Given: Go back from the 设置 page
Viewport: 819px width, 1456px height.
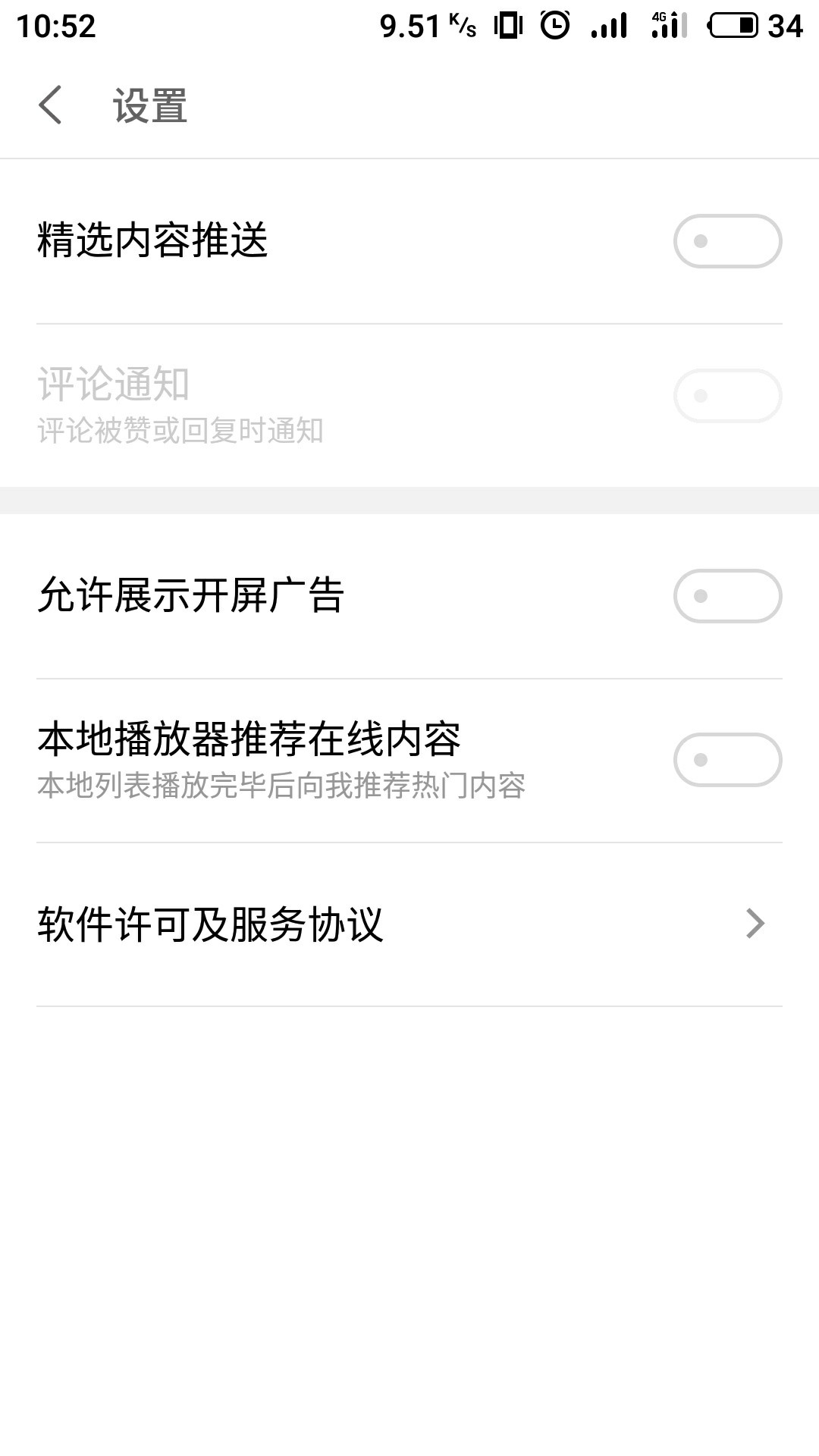Looking at the screenshot, I should click(x=50, y=105).
